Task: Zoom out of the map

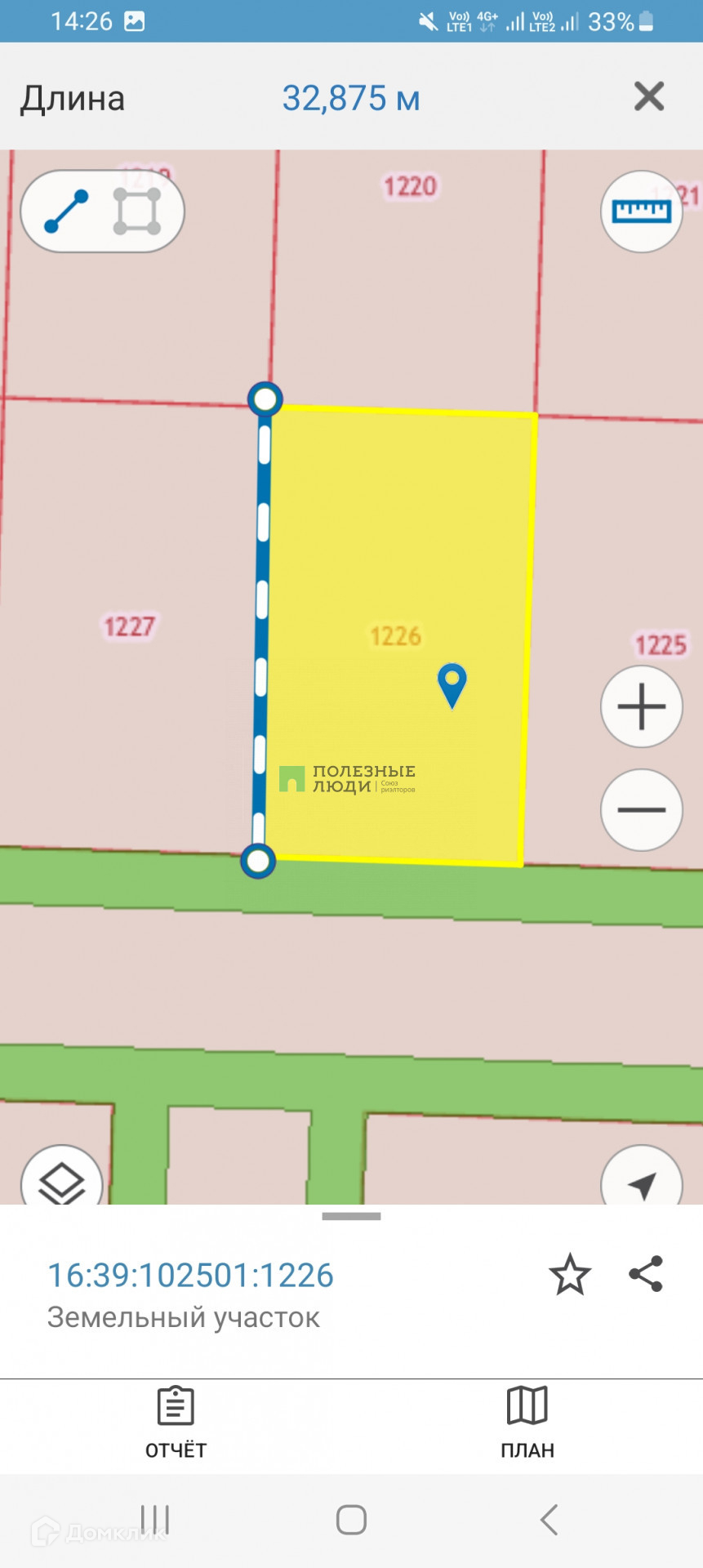Action: pos(642,810)
